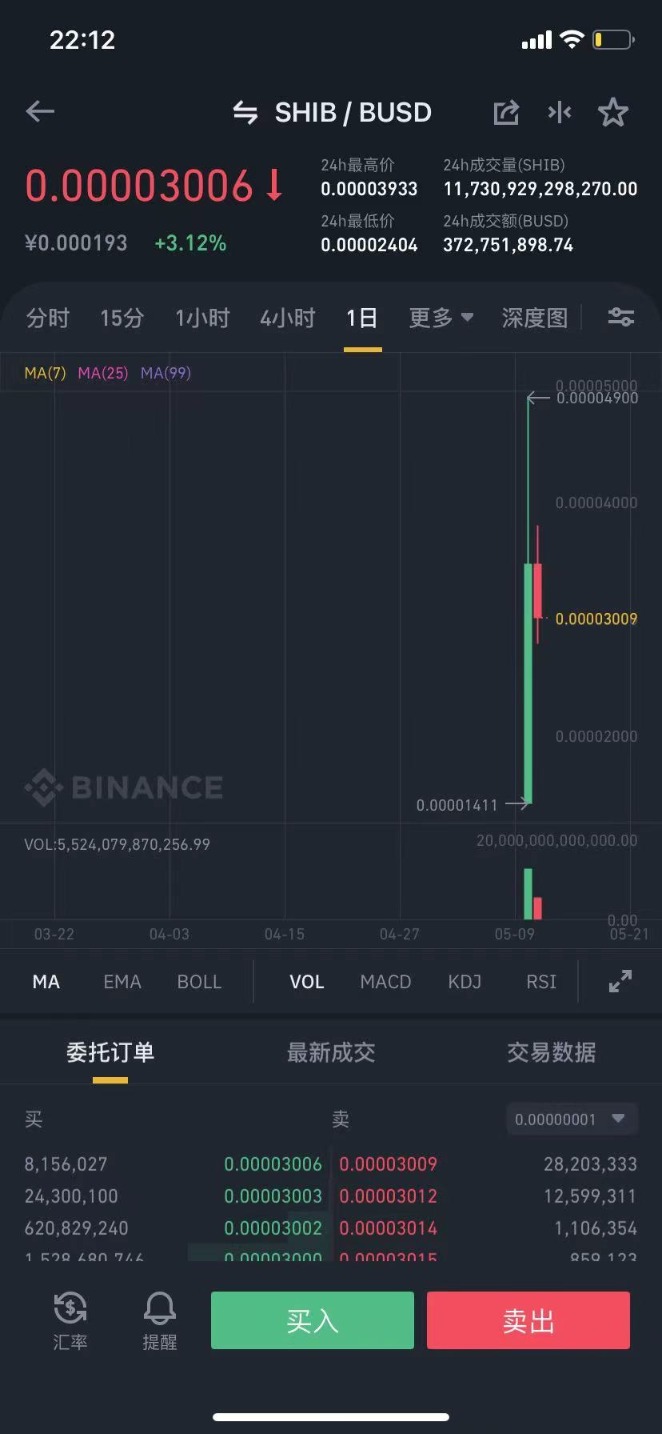Show the RSI indicator
Screen dimensions: 662x1434
point(541,982)
